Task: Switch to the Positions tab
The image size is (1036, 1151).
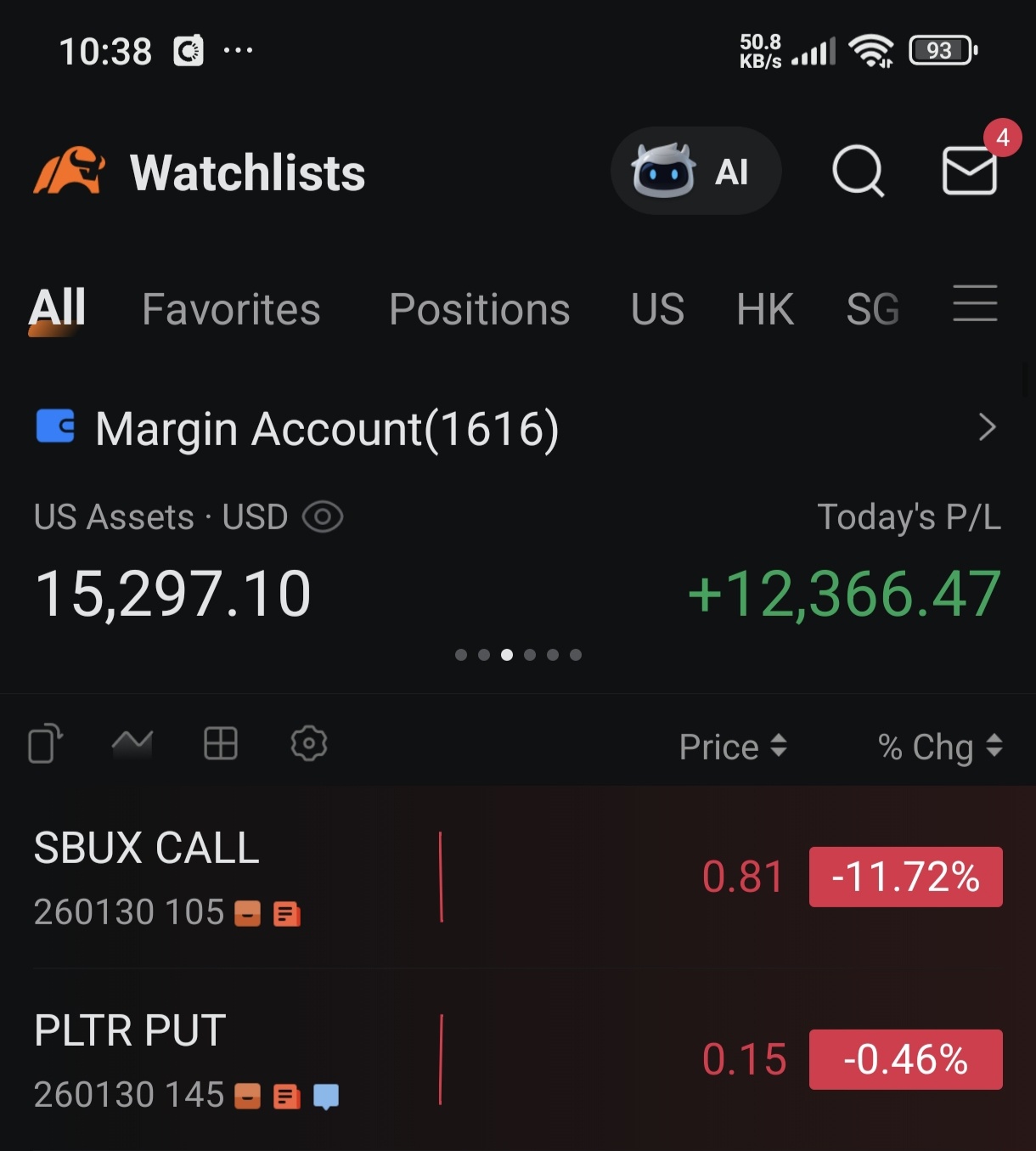Action: (x=479, y=309)
